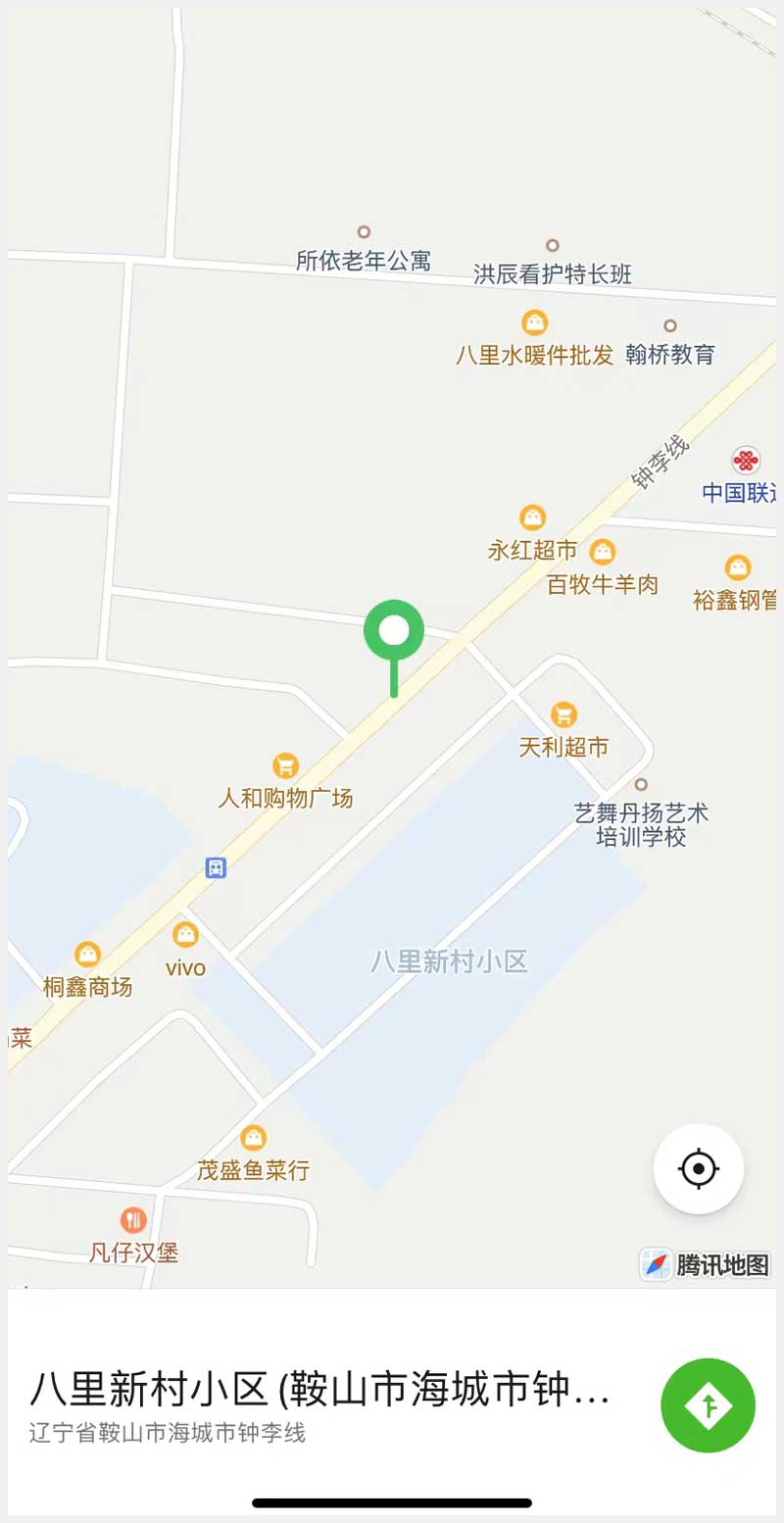Select 桐鑫商场 marker
The width and height of the screenshot is (784, 1523).
point(87,955)
